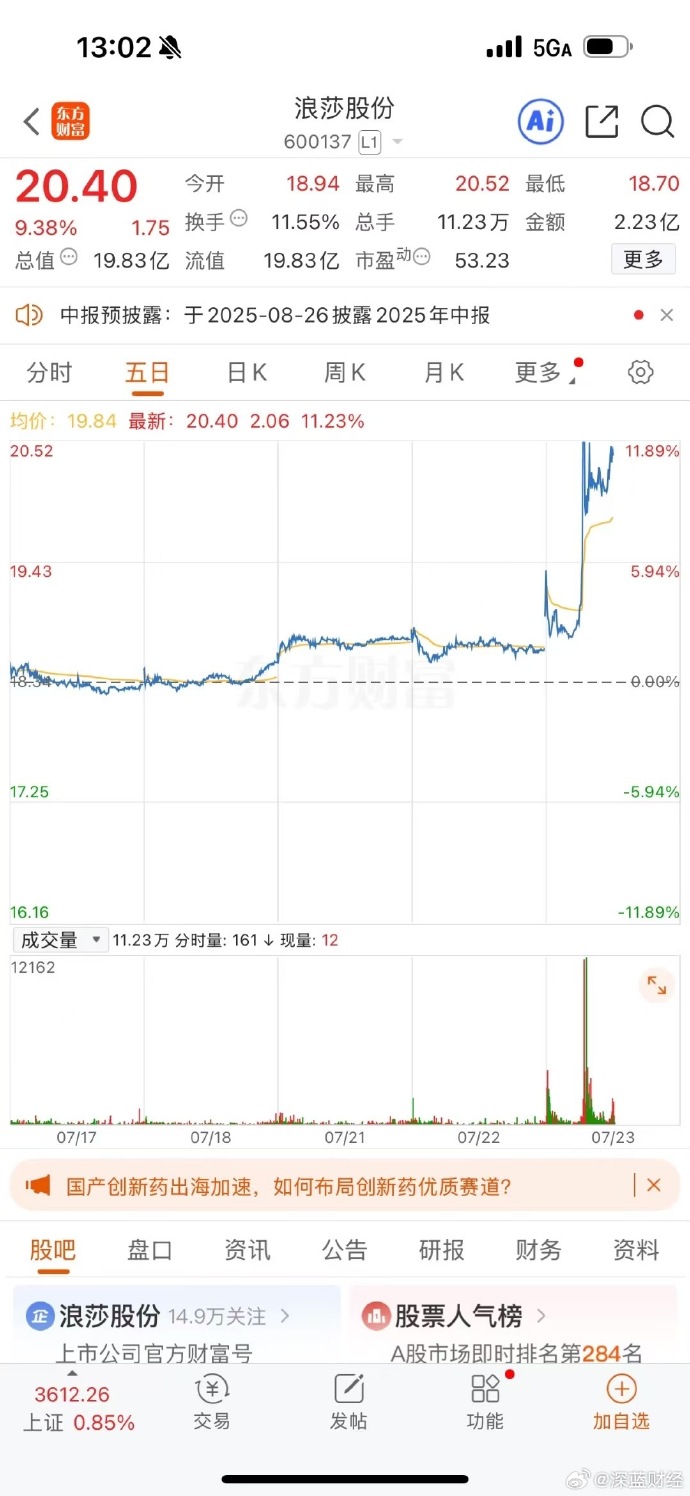Screen dimensions: 690x1496
Task: Close the 国产创新药 promo banner
Action: coord(653,1185)
